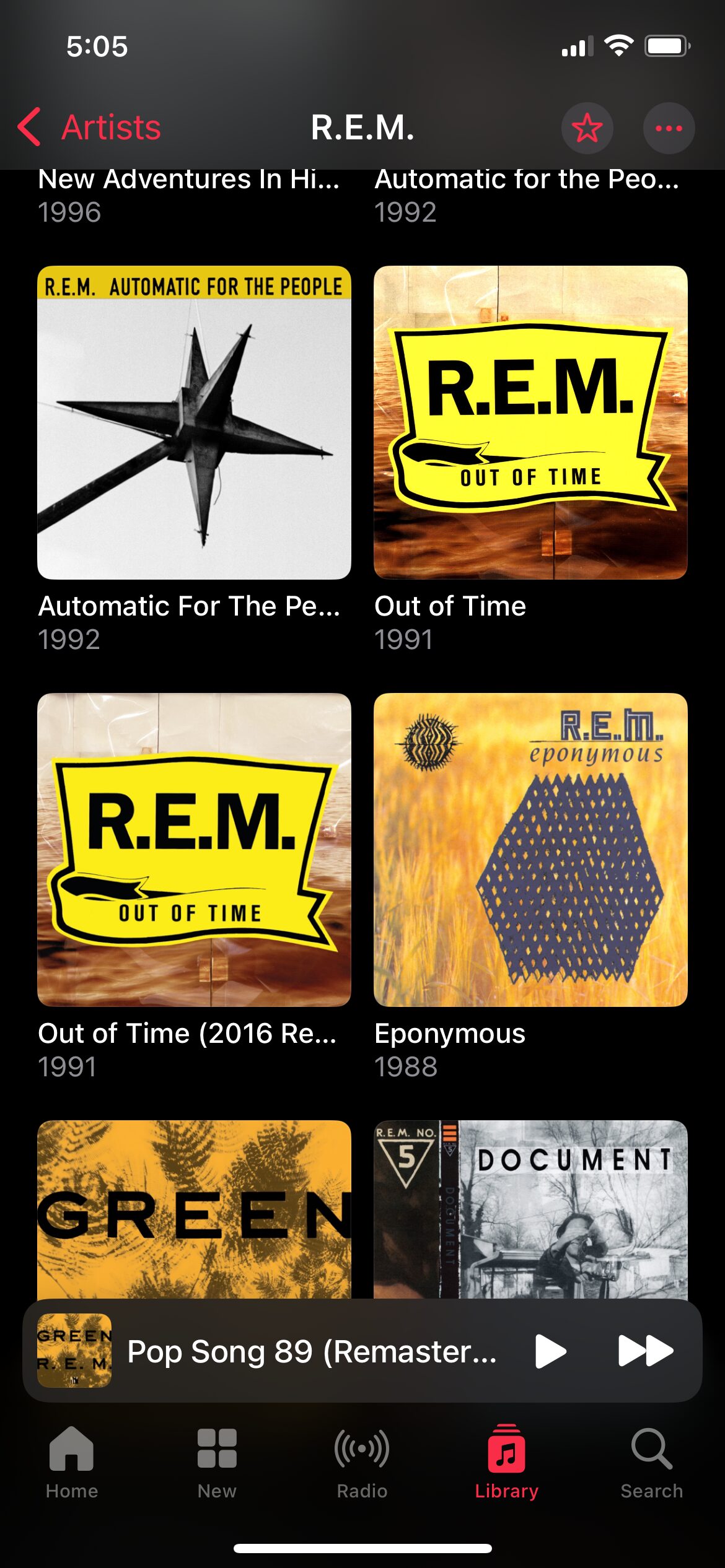
Task: Switch to the New tab
Action: coord(217,1463)
